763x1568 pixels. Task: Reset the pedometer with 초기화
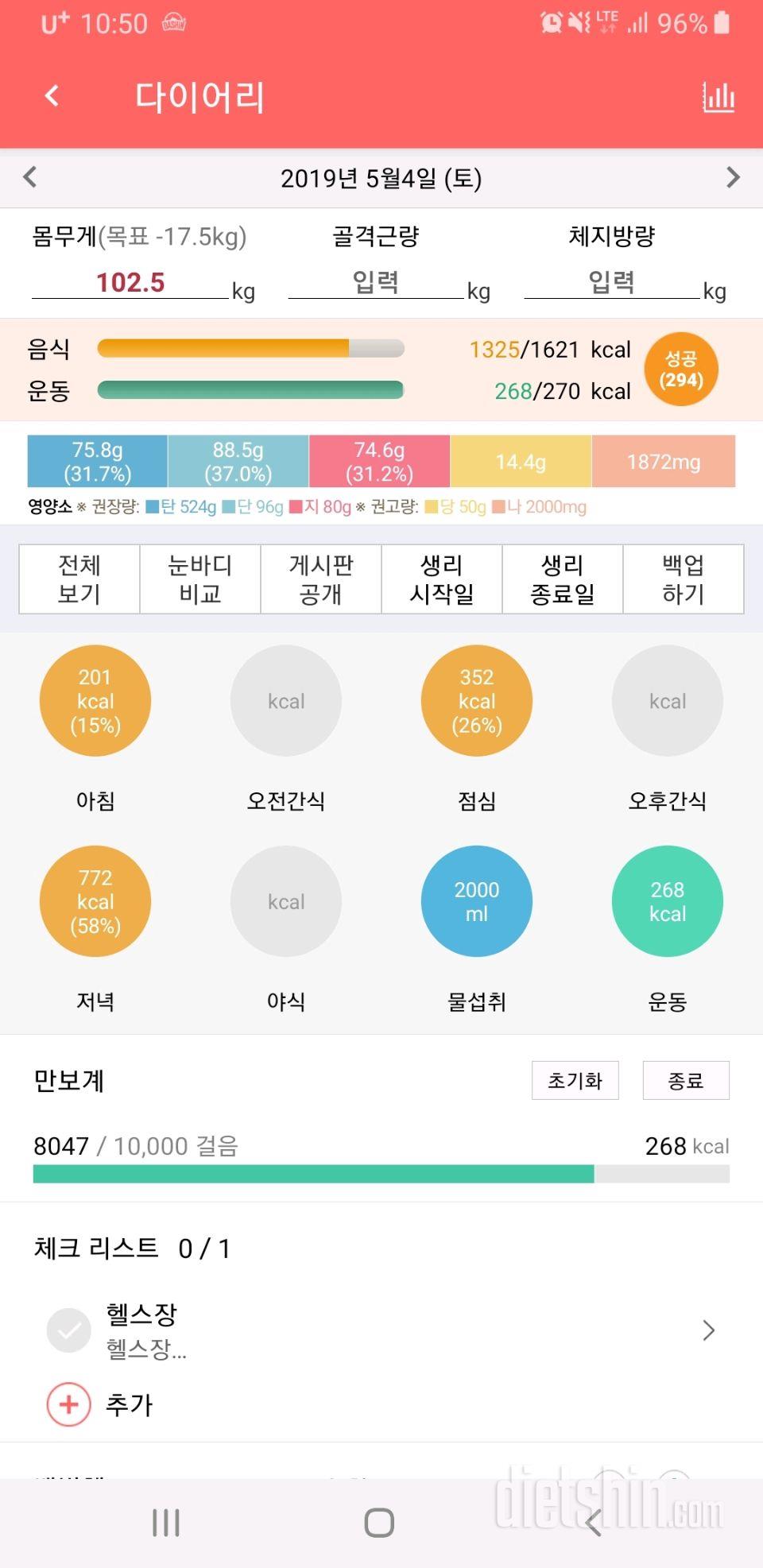pyautogui.click(x=575, y=1081)
